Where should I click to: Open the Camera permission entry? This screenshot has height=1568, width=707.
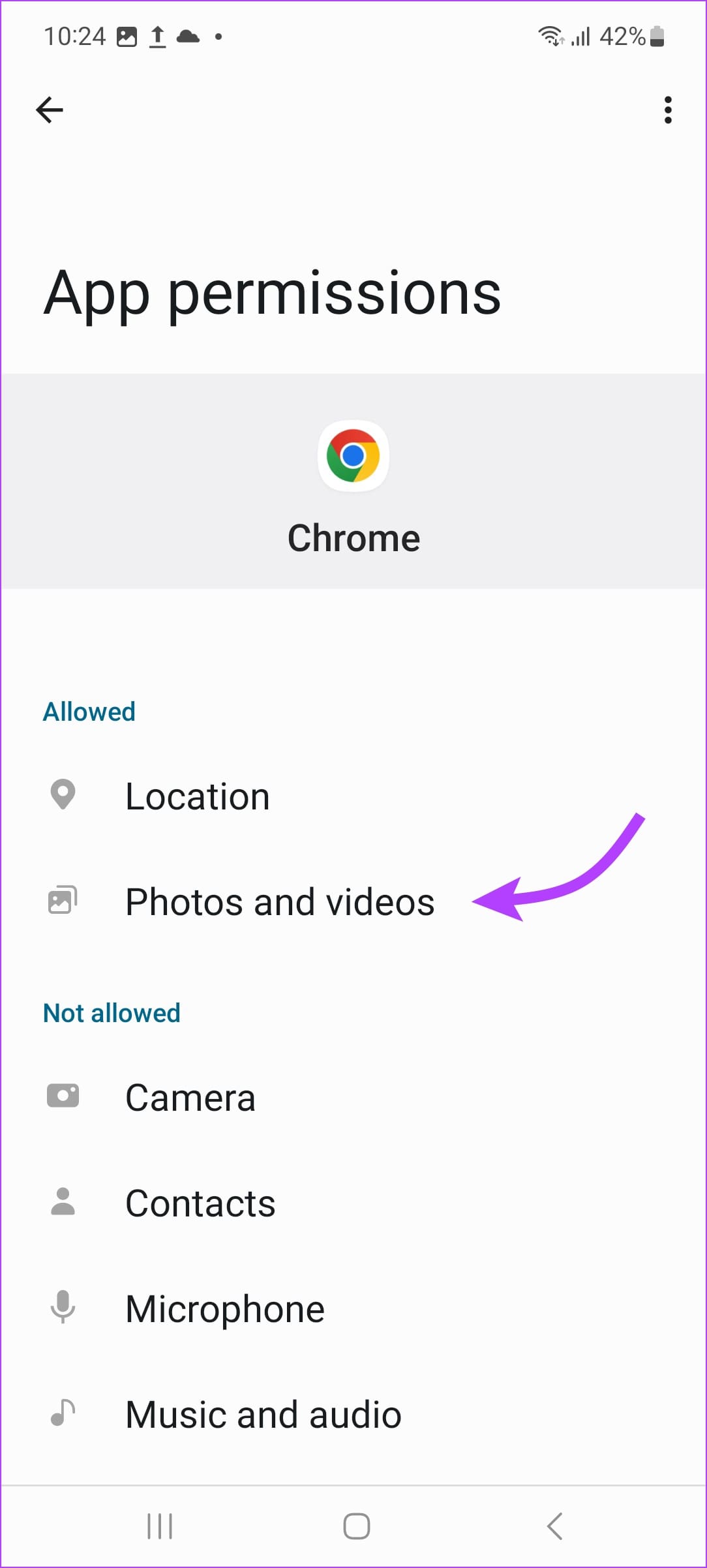pos(190,1096)
